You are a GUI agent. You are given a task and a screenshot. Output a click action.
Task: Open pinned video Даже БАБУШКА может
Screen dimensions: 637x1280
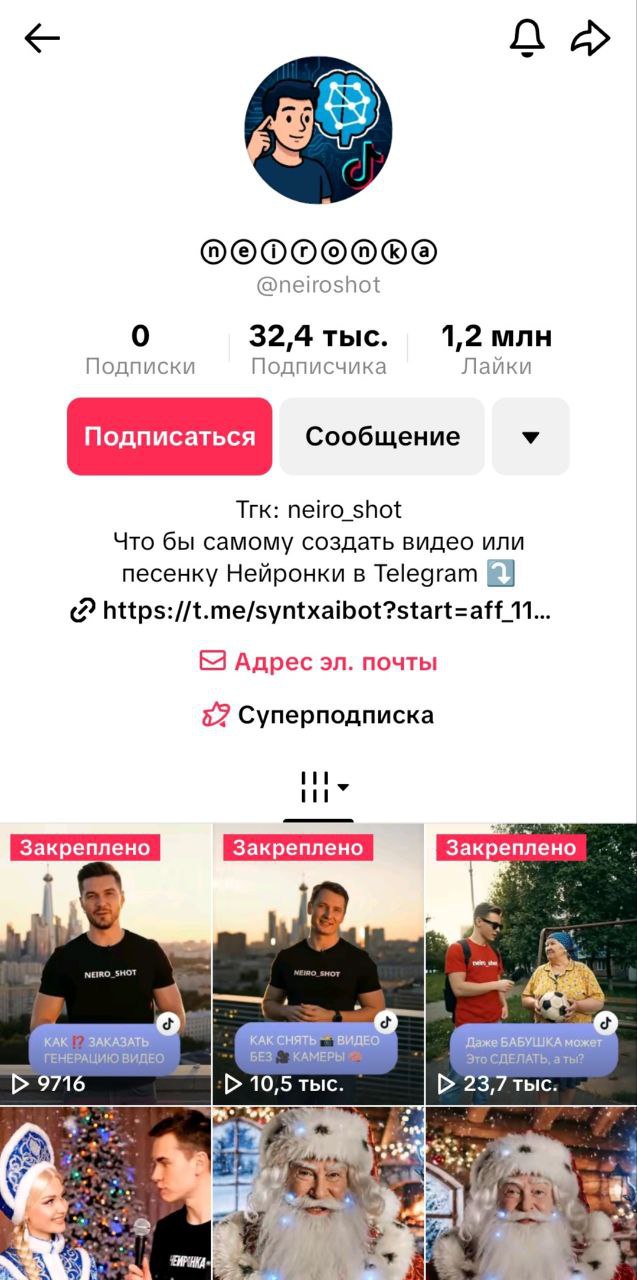[x=531, y=964]
